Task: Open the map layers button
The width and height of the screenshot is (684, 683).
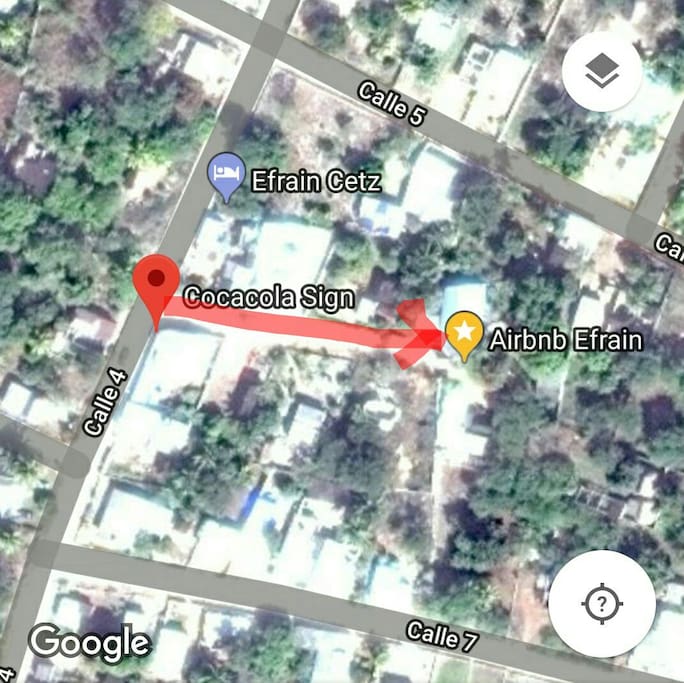Action: point(602,72)
